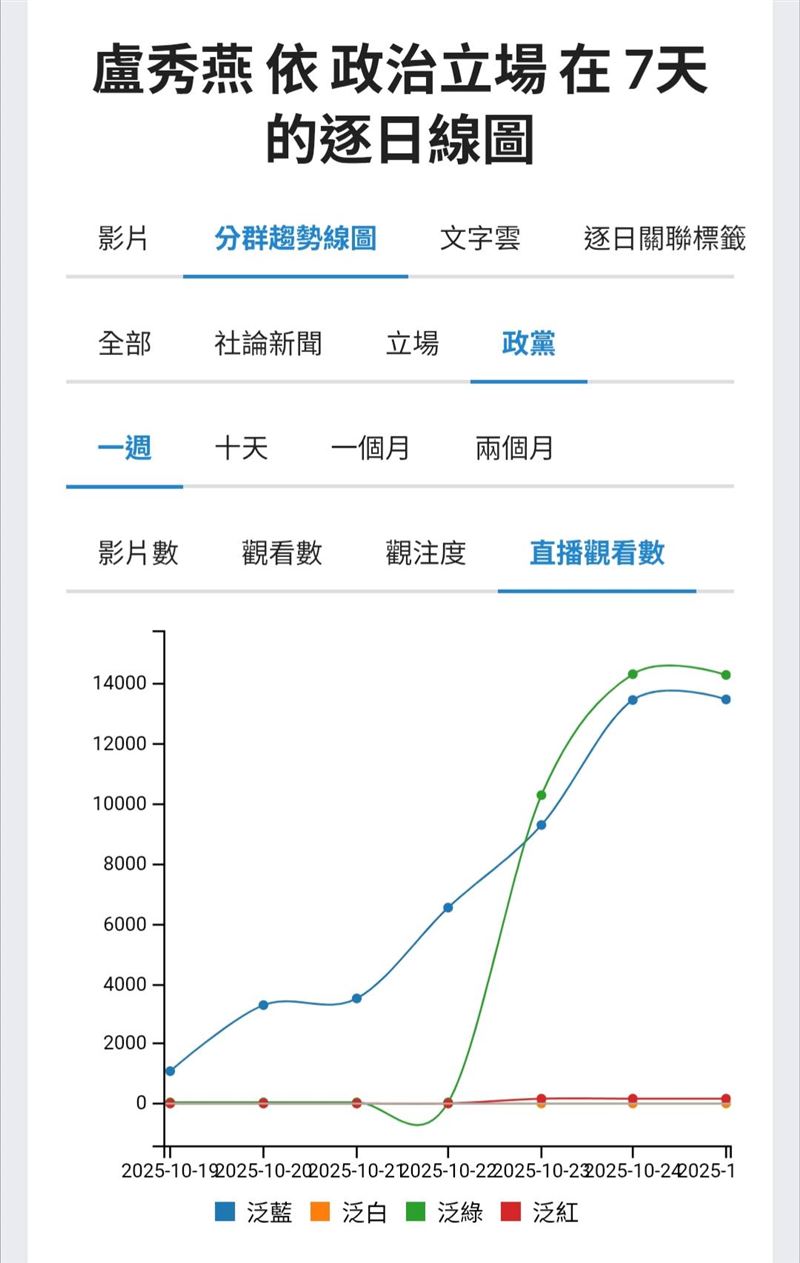Switch metric to 觀注度
The image size is (800, 1263).
pos(426,553)
